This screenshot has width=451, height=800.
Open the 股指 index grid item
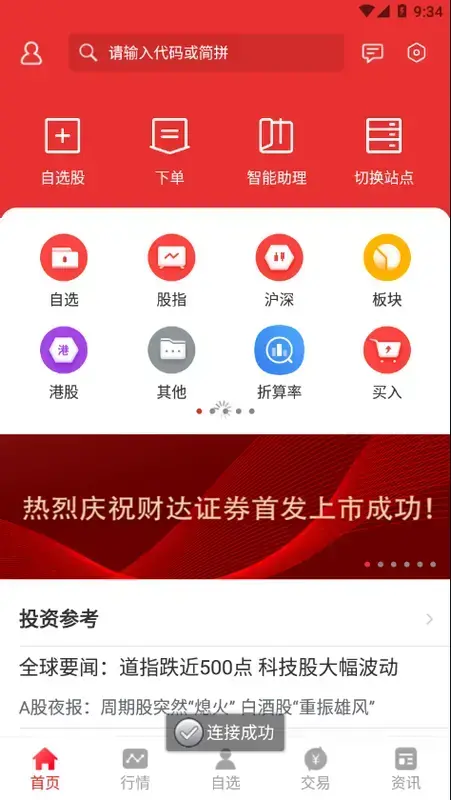[x=171, y=271]
